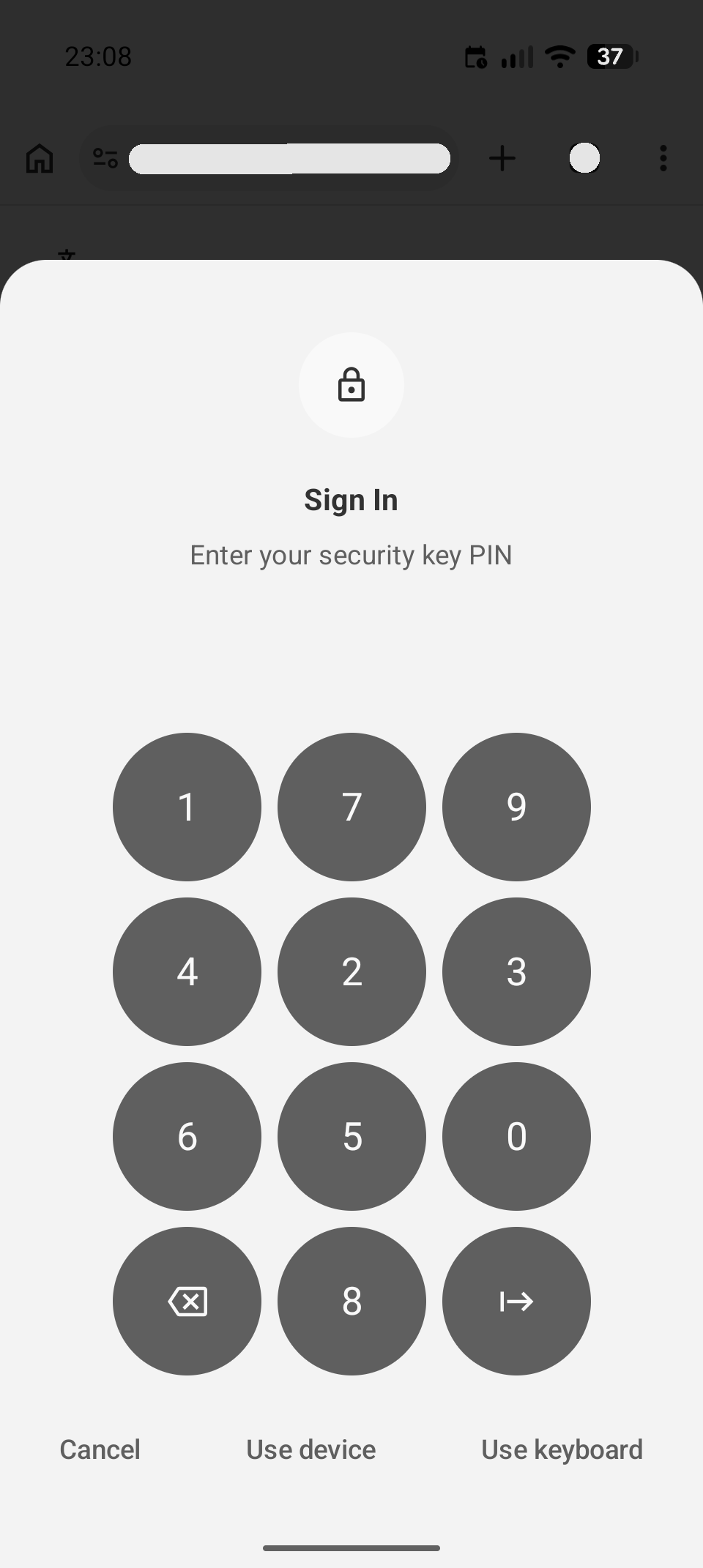Delete the last PIN digit with backspace
Image resolution: width=703 pixels, height=1568 pixels.
tap(187, 1301)
